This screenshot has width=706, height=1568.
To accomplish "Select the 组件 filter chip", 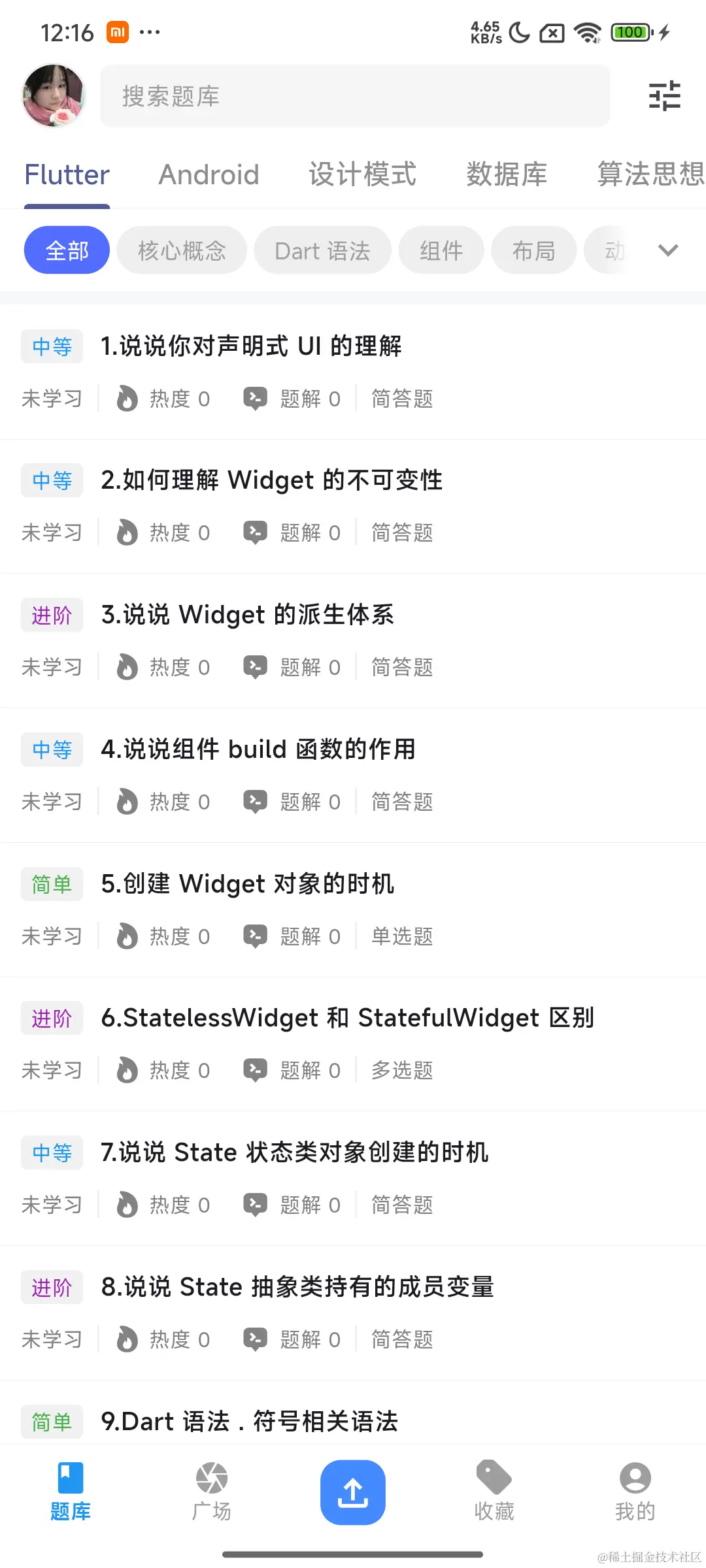I will pyautogui.click(x=441, y=250).
